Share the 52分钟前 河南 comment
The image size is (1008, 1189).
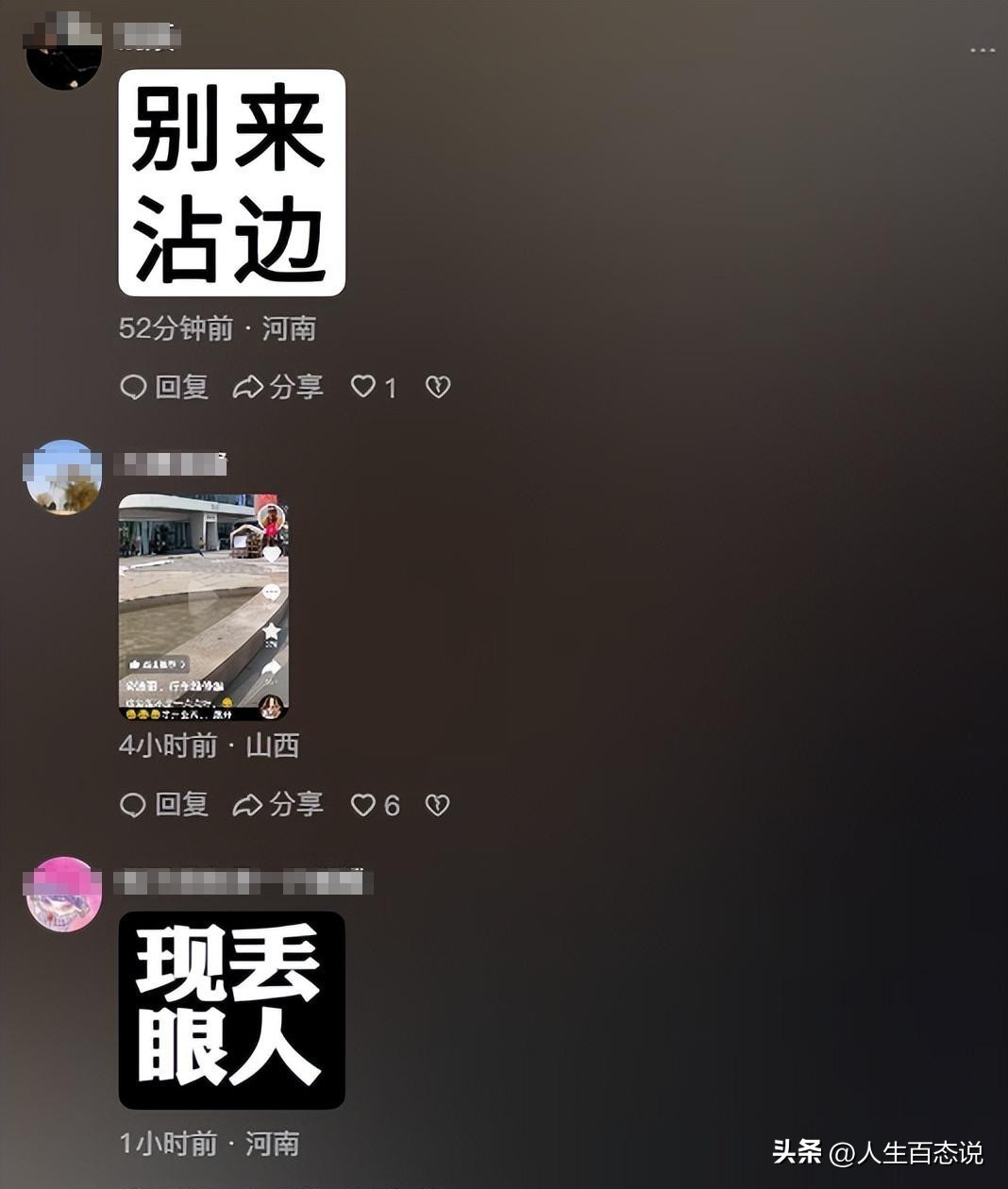tap(278, 387)
